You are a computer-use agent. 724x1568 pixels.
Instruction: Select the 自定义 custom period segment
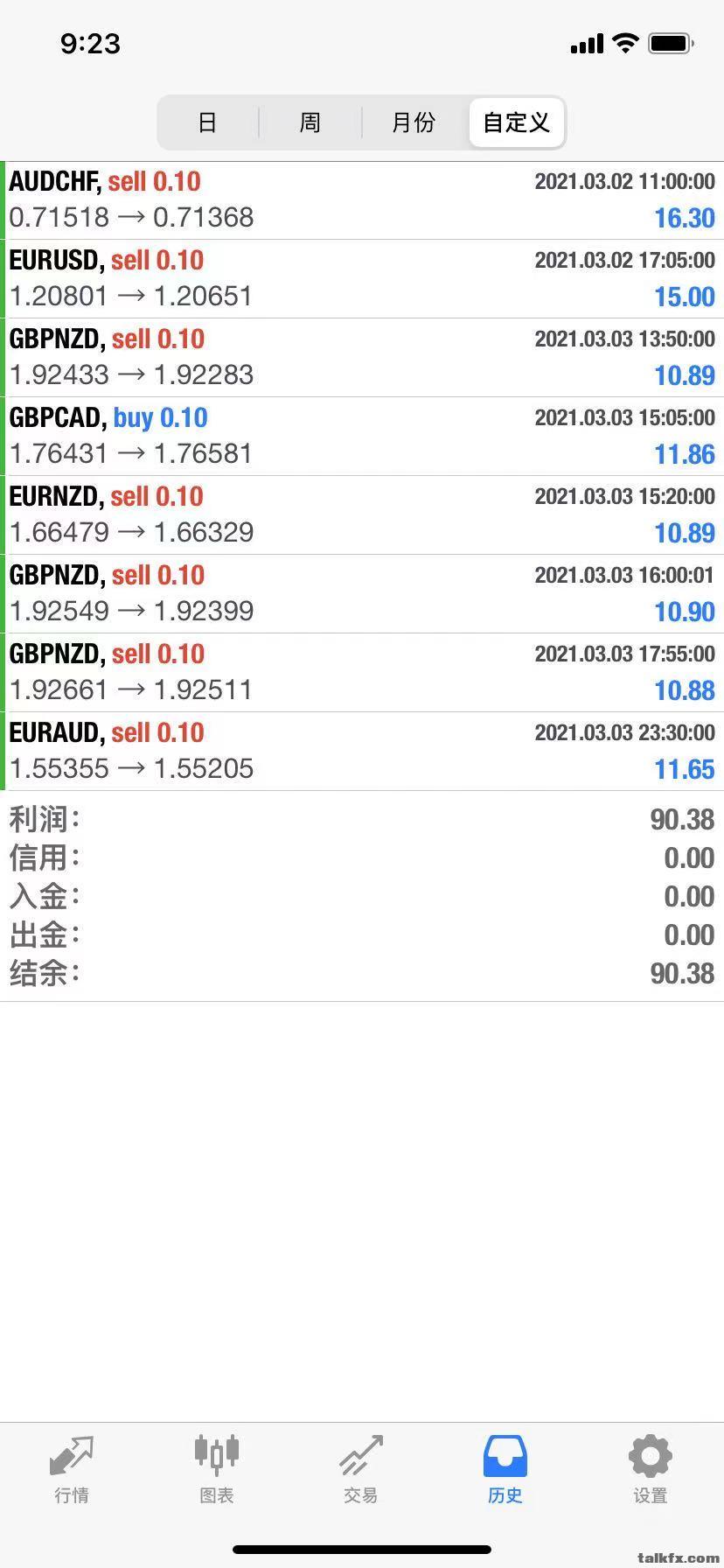pos(517,122)
